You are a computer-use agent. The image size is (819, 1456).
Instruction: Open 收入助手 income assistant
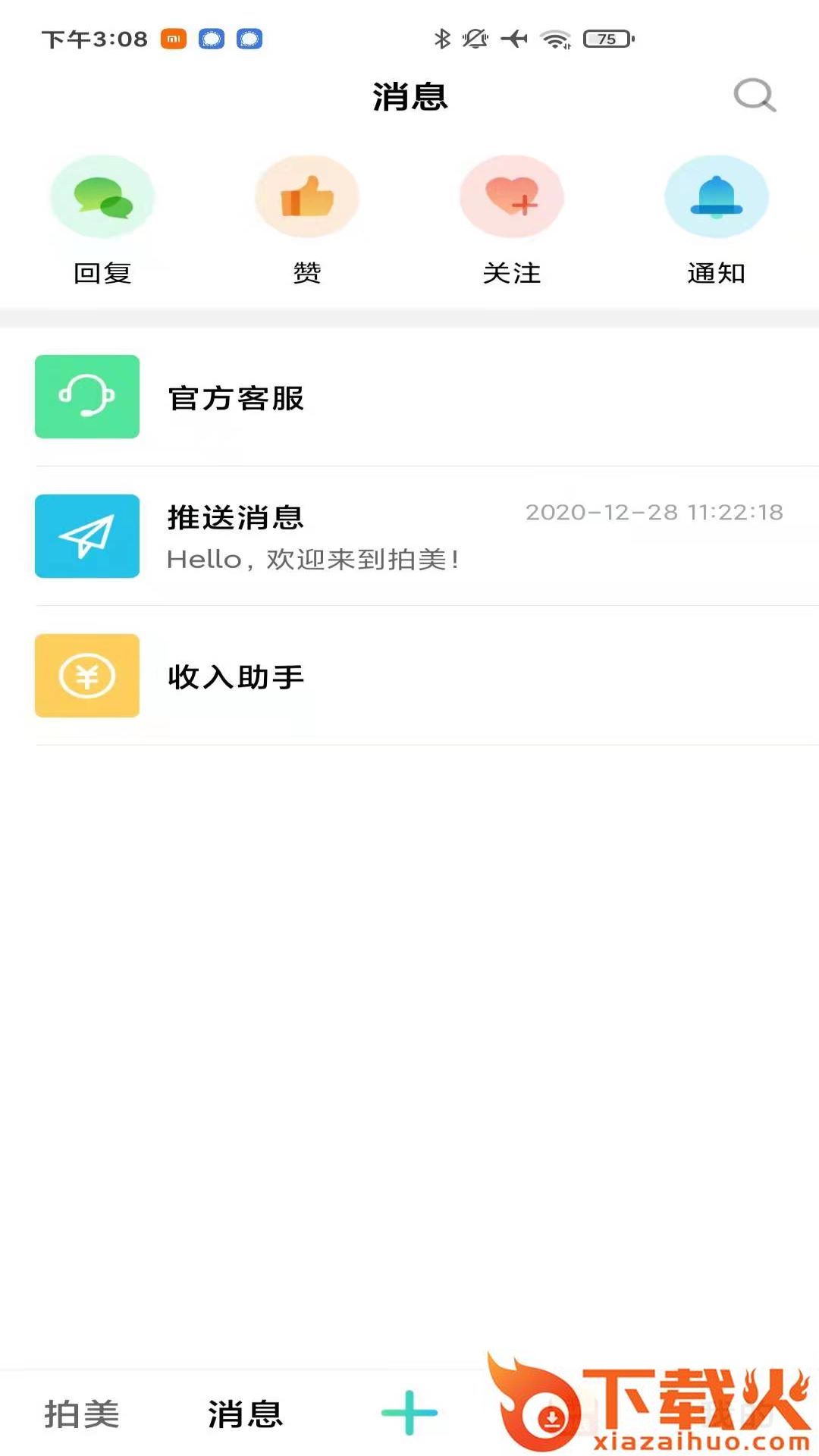click(409, 676)
